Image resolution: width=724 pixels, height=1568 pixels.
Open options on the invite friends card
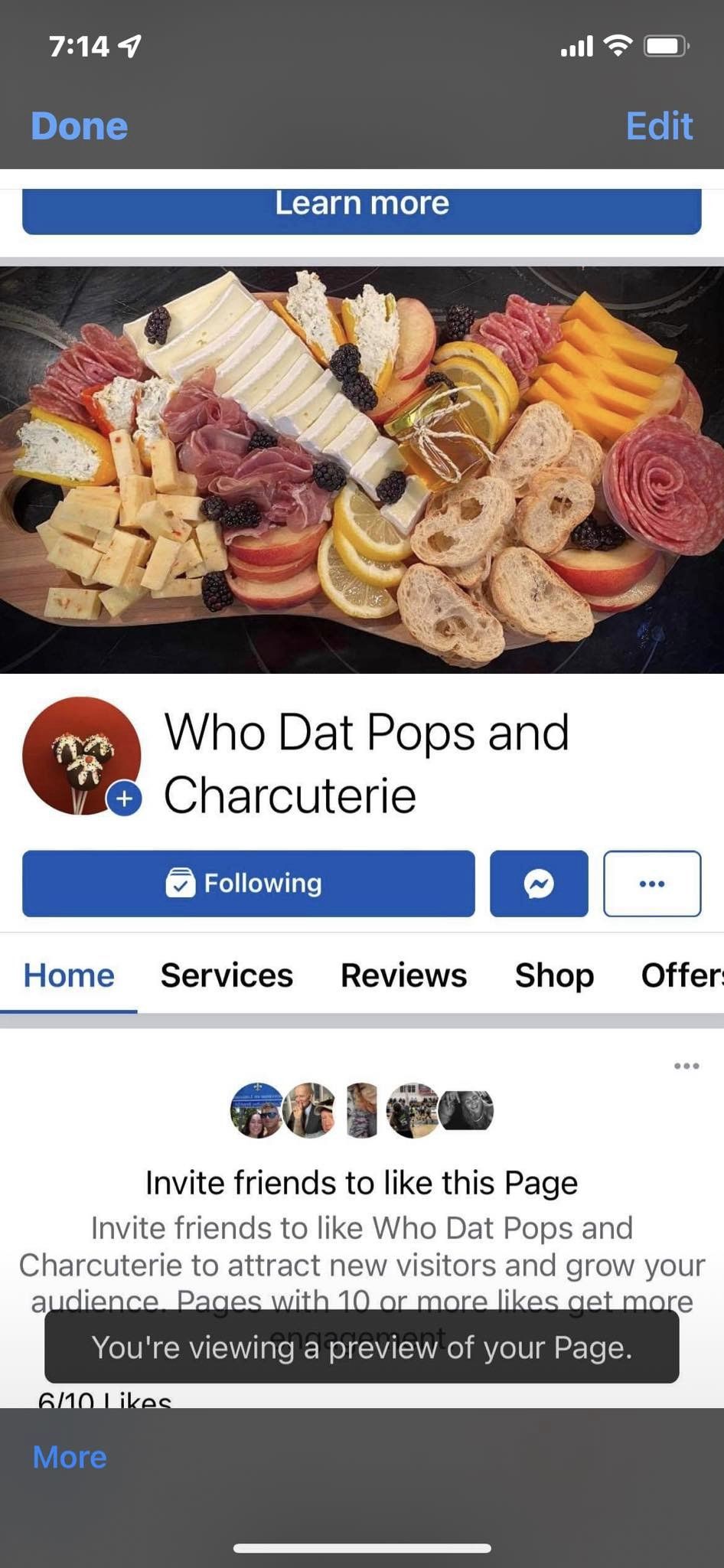tap(686, 1066)
